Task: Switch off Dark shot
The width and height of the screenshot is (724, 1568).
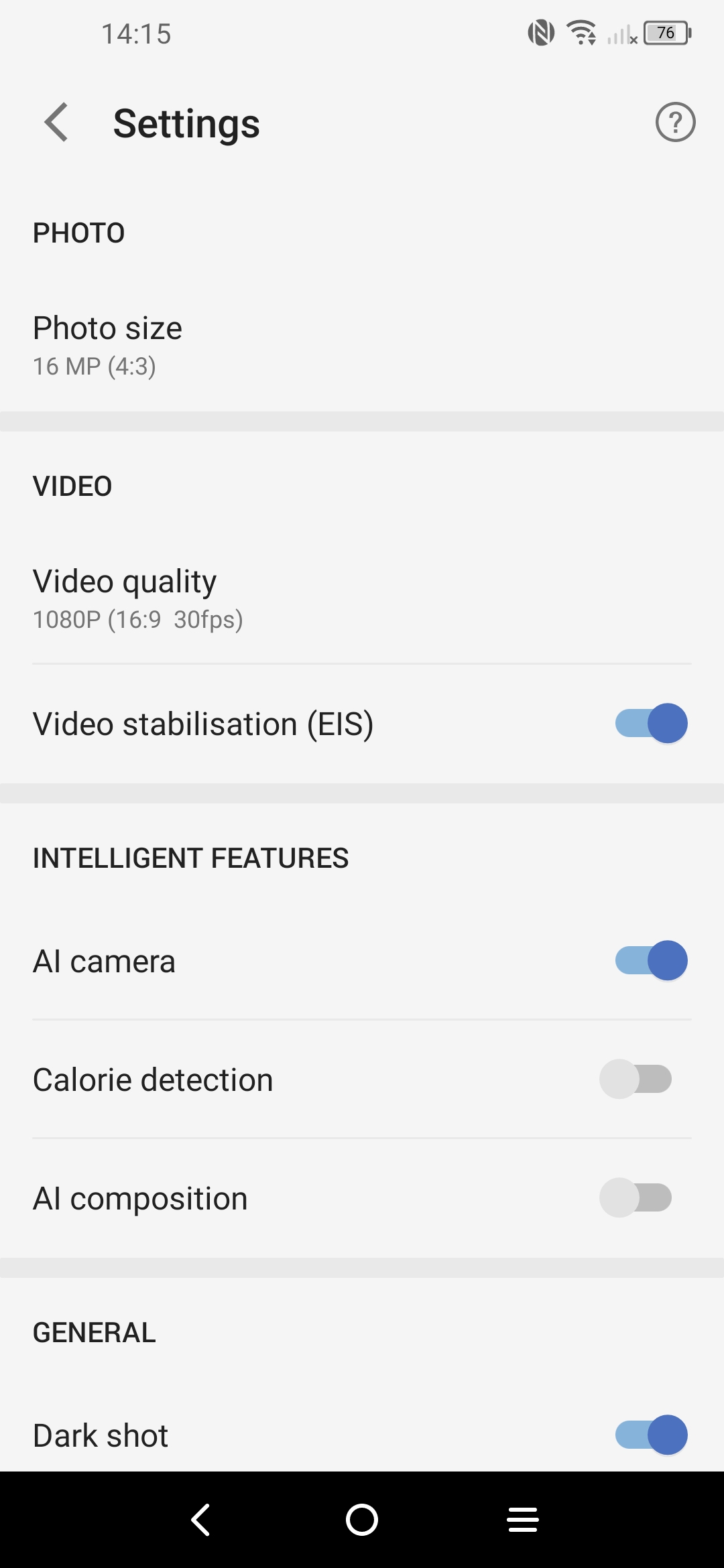Action: coord(652,1435)
